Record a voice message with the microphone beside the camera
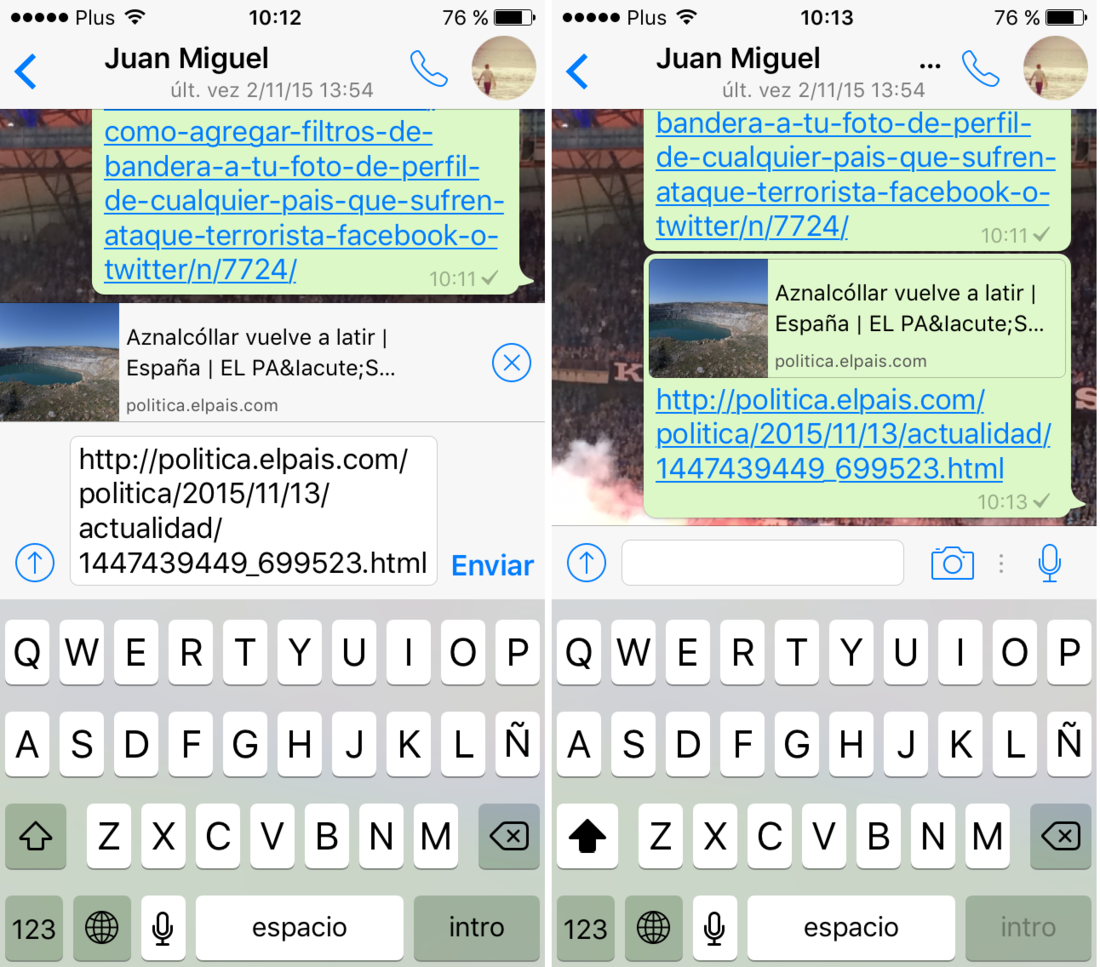Image resolution: width=1100 pixels, height=967 pixels. [1049, 563]
